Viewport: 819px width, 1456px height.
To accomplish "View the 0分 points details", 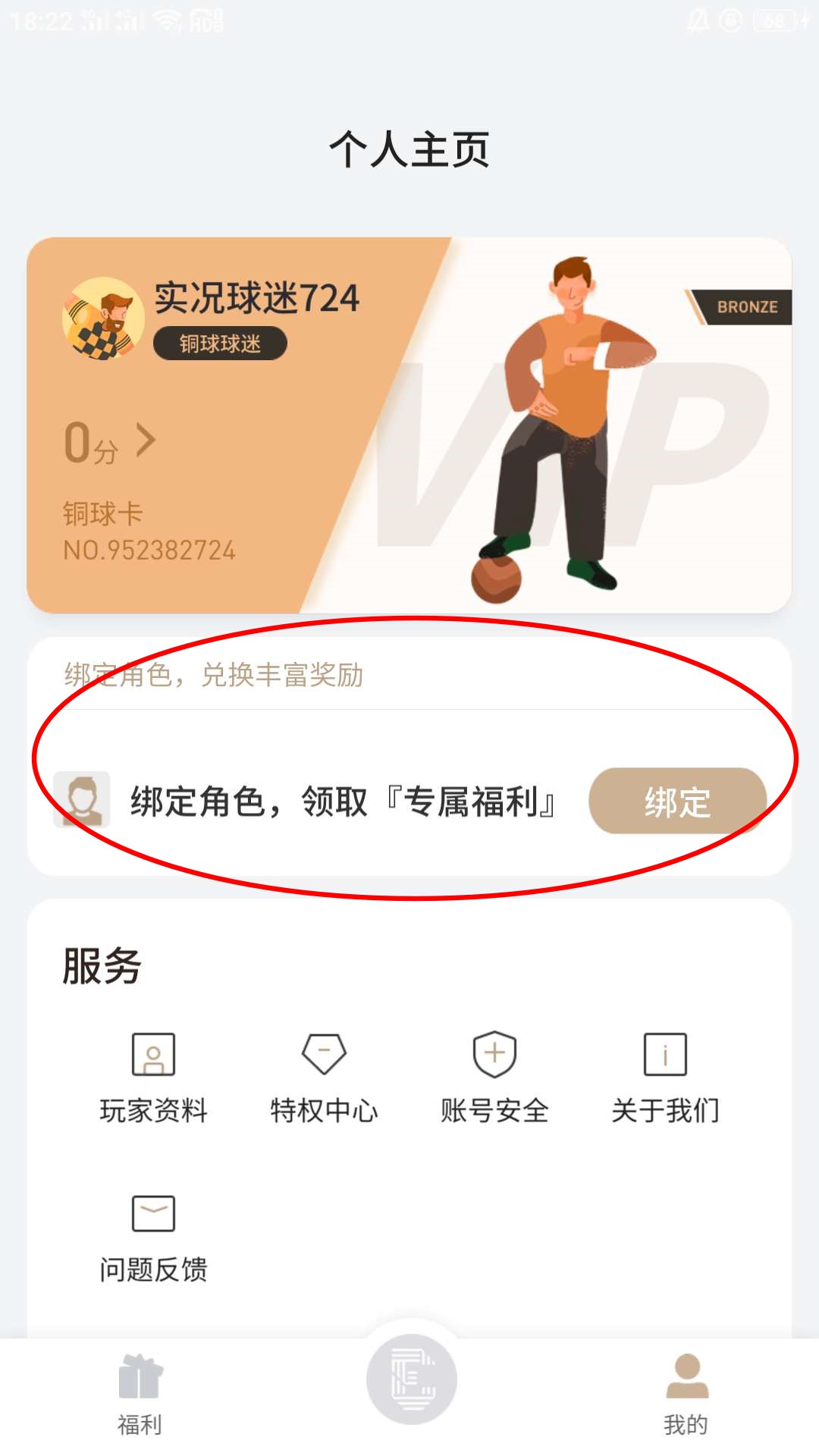I will pos(110,442).
